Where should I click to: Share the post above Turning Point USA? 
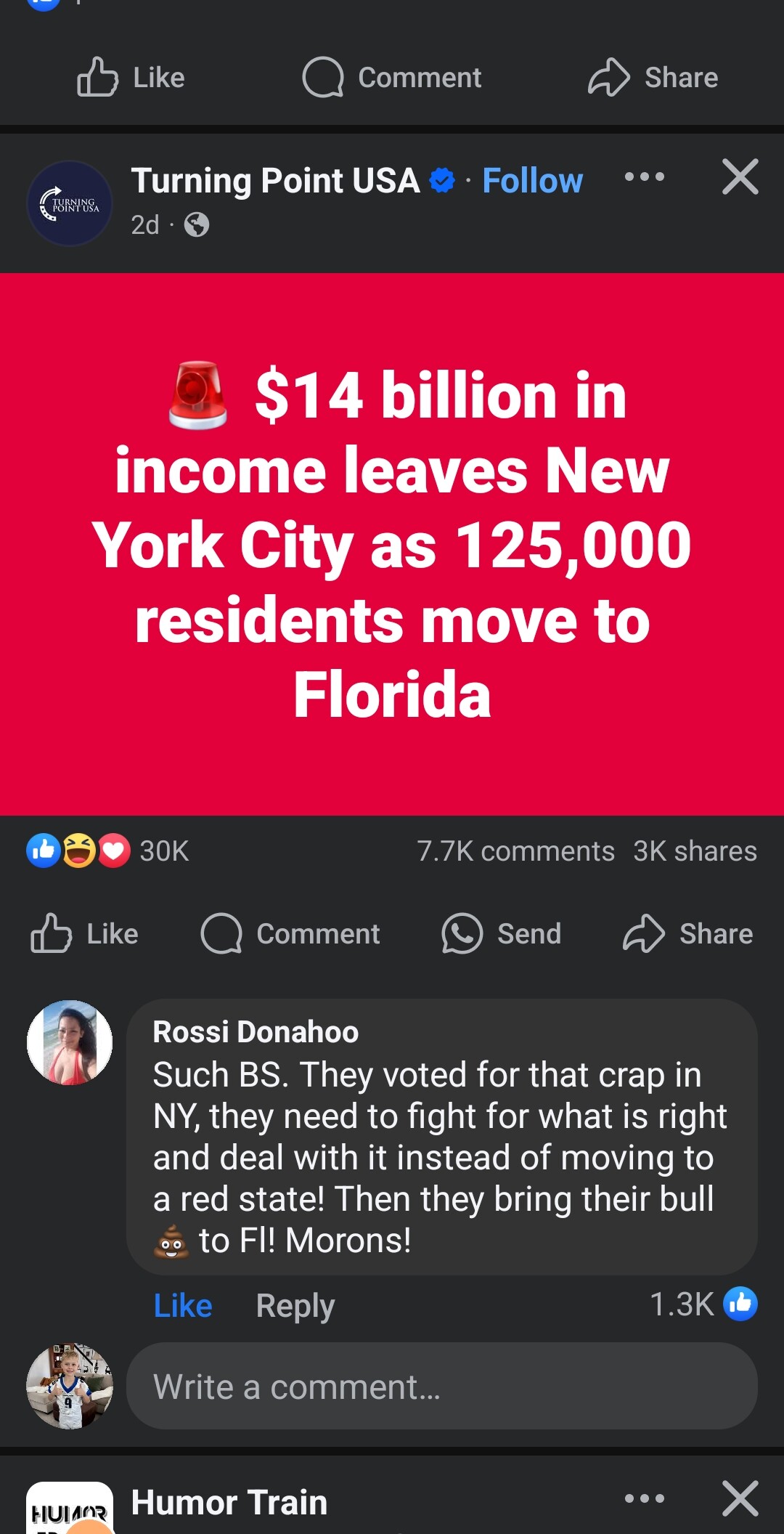tap(653, 77)
